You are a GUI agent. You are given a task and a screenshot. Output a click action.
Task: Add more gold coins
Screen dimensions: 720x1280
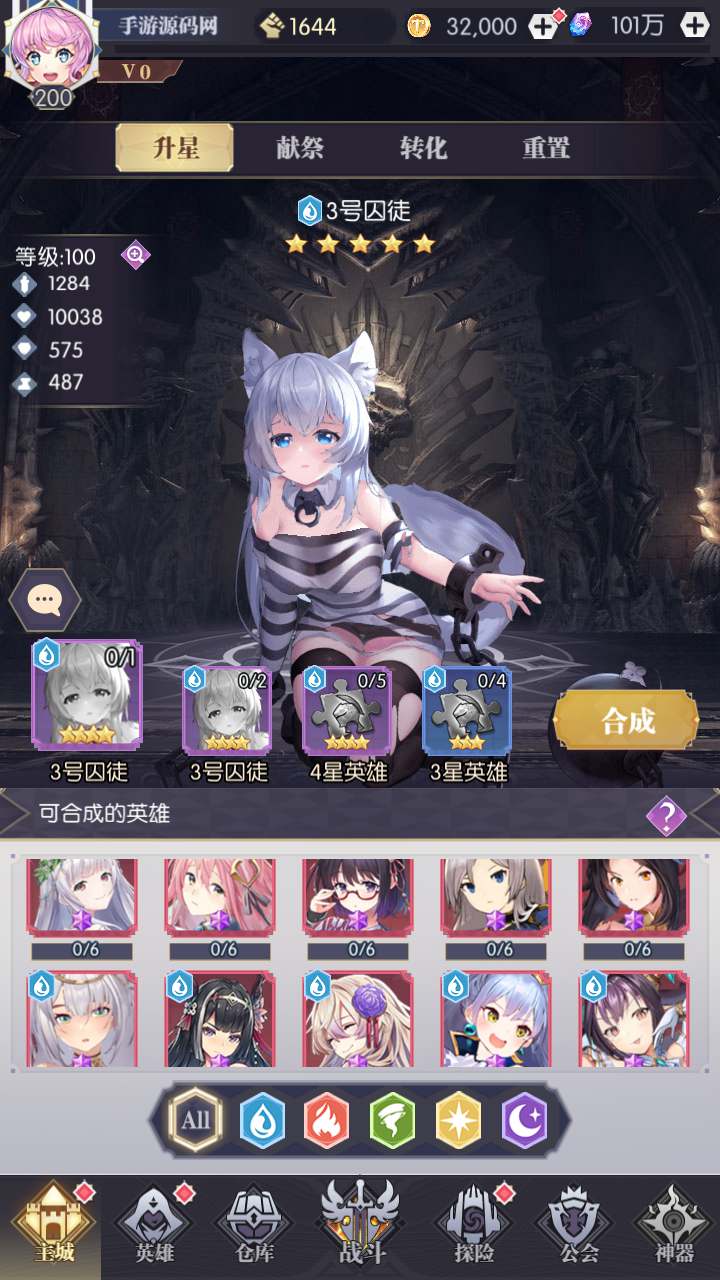pyautogui.click(x=543, y=26)
